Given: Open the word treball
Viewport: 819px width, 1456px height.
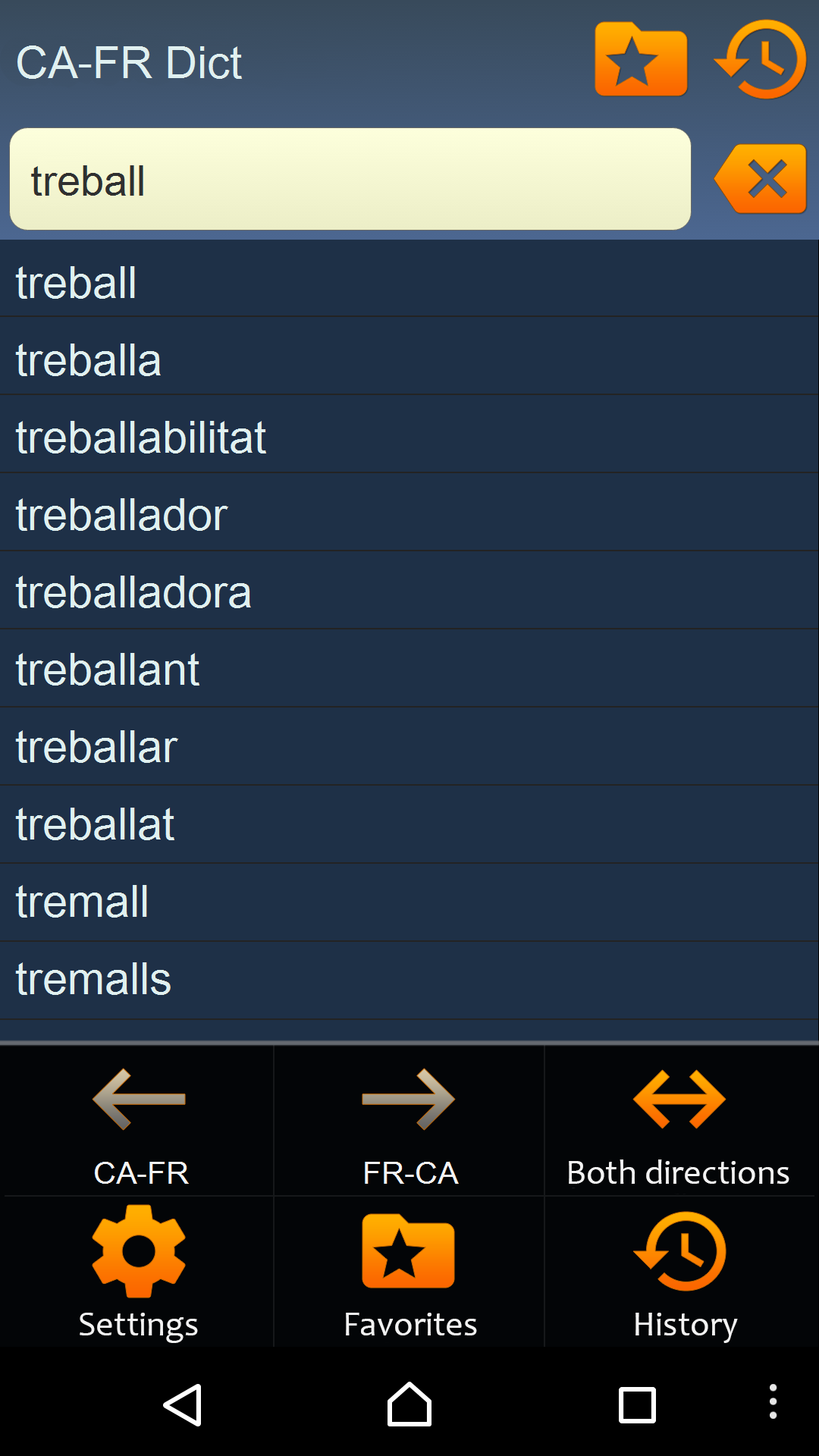Looking at the screenshot, I should [x=409, y=279].
